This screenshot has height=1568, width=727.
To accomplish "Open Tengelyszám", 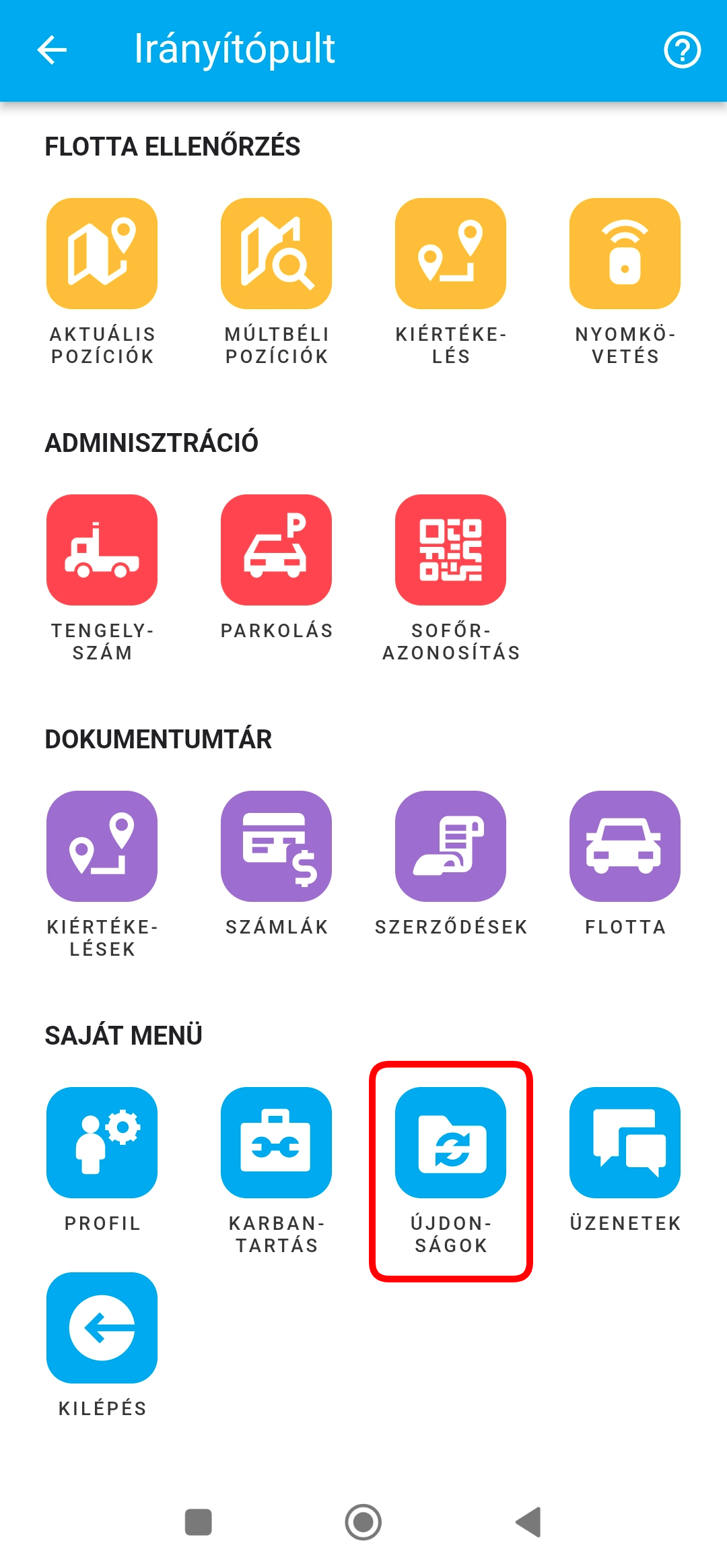I will point(102,550).
